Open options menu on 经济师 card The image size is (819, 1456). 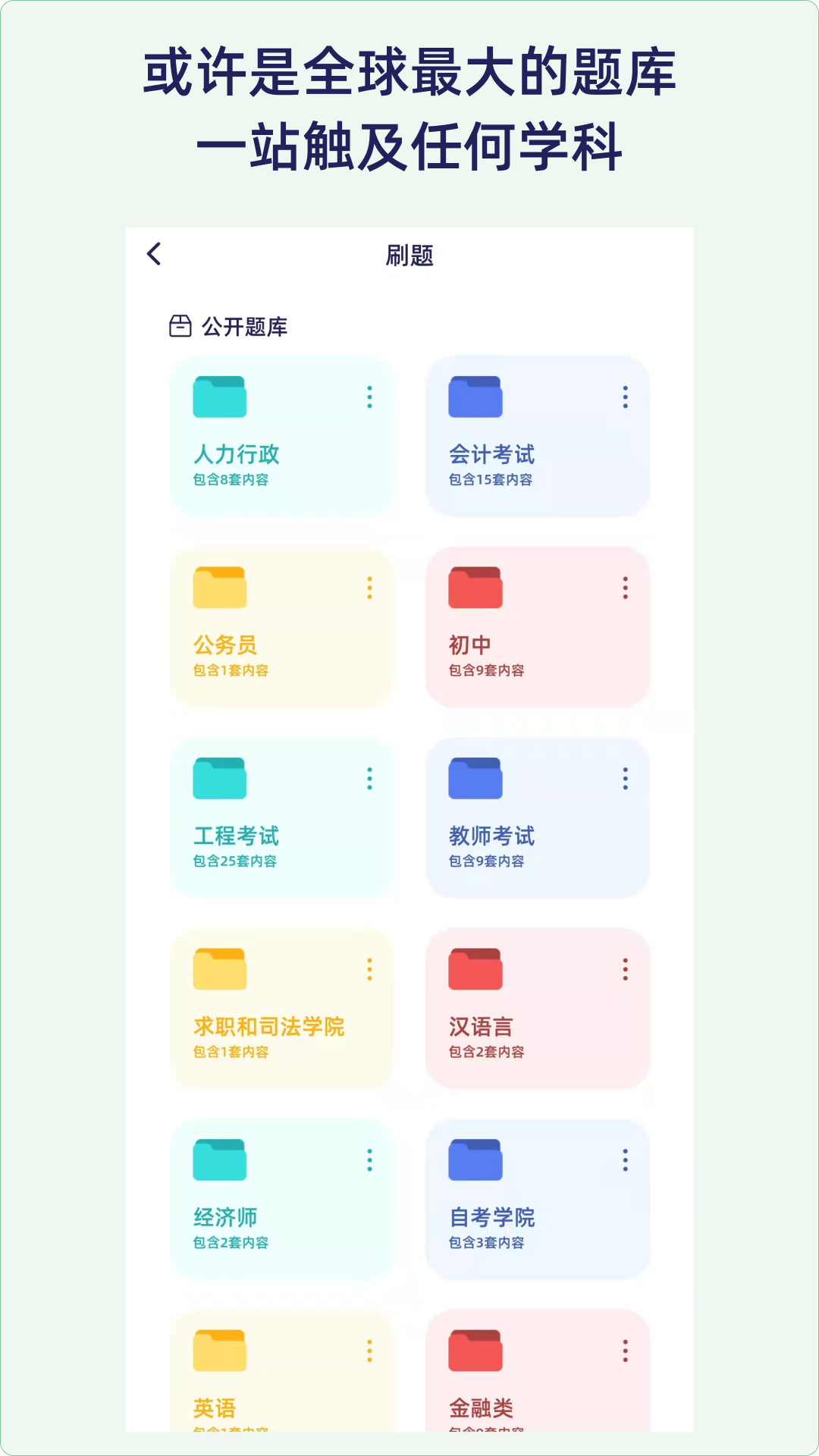point(369,1159)
